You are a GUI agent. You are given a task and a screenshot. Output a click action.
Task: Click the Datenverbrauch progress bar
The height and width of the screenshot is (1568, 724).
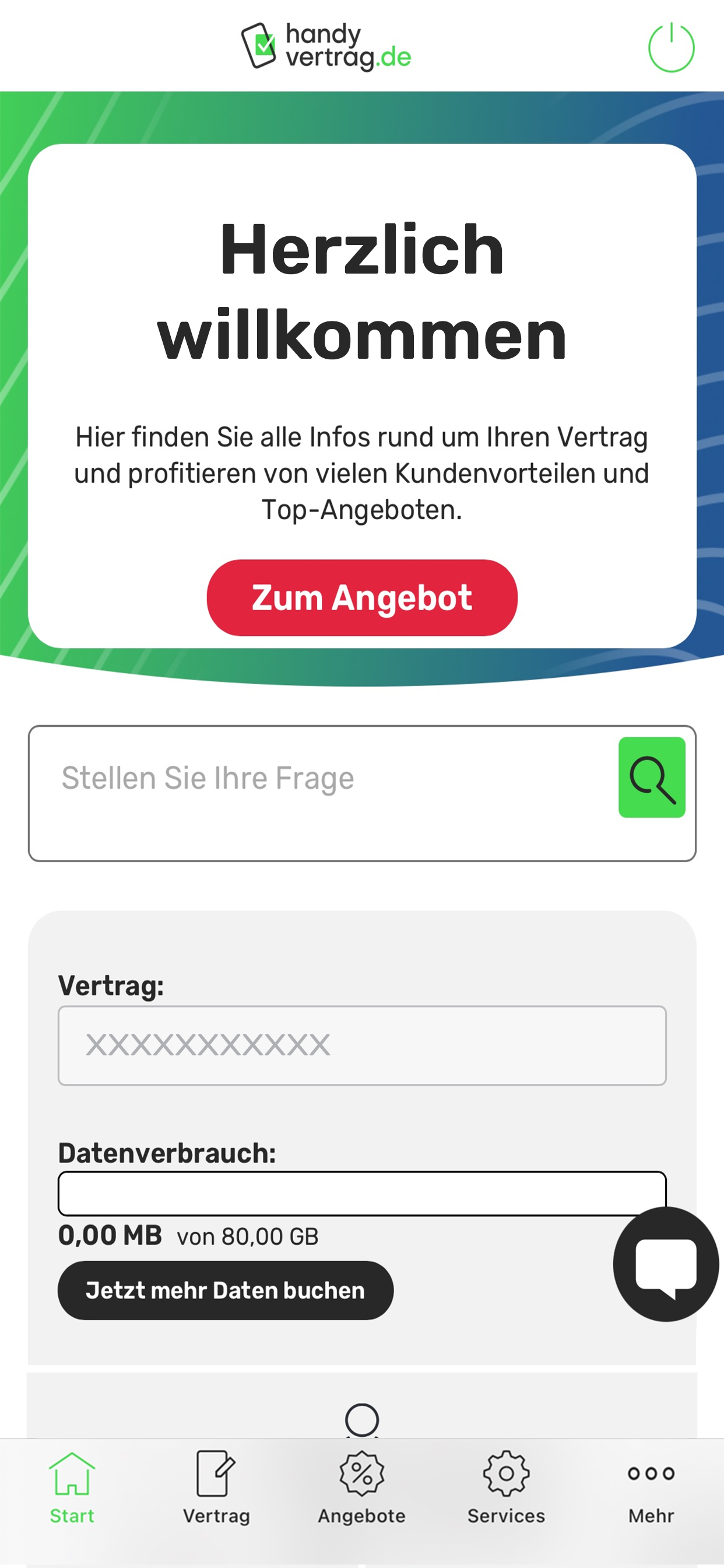tap(362, 1193)
